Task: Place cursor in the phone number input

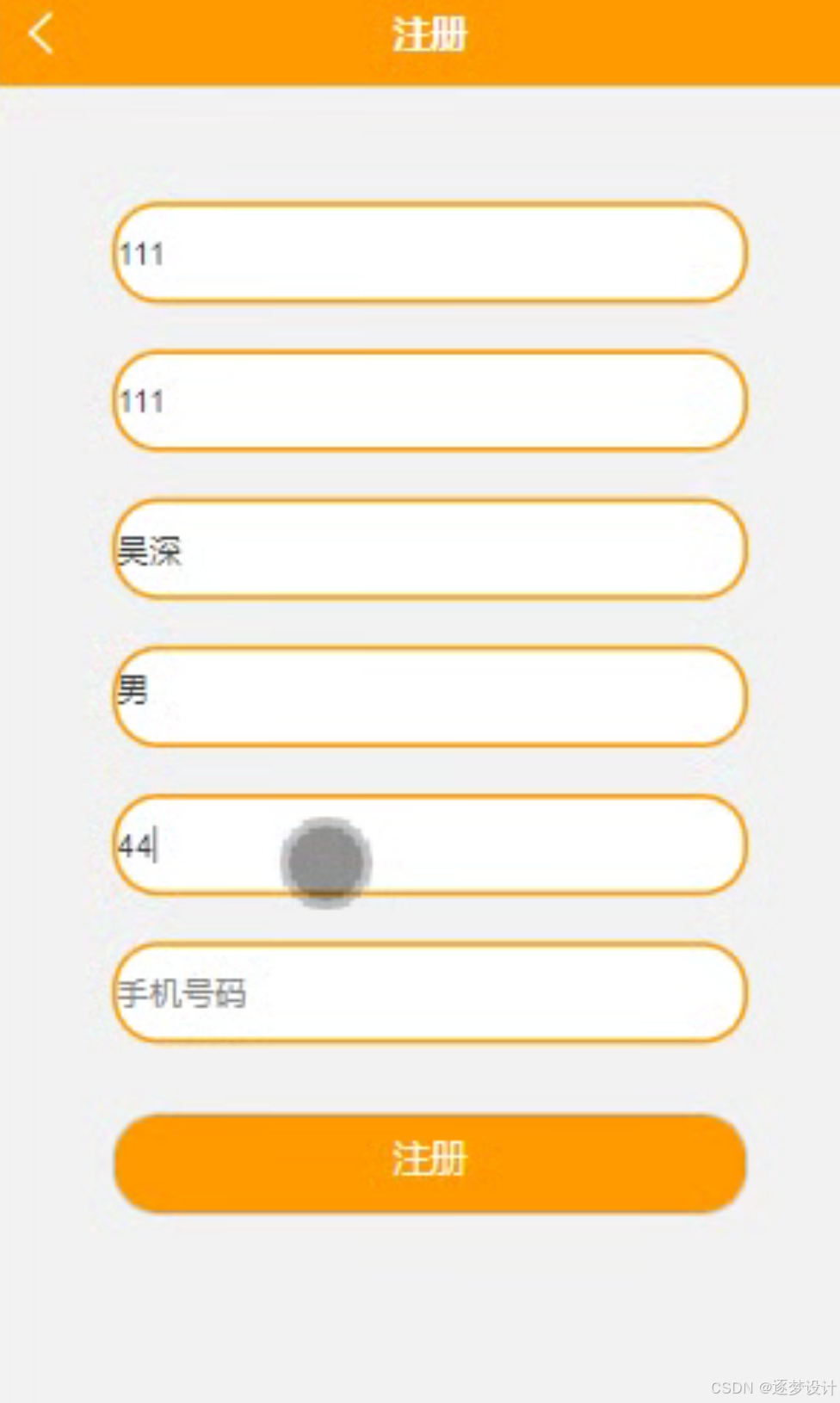Action: coord(428,992)
